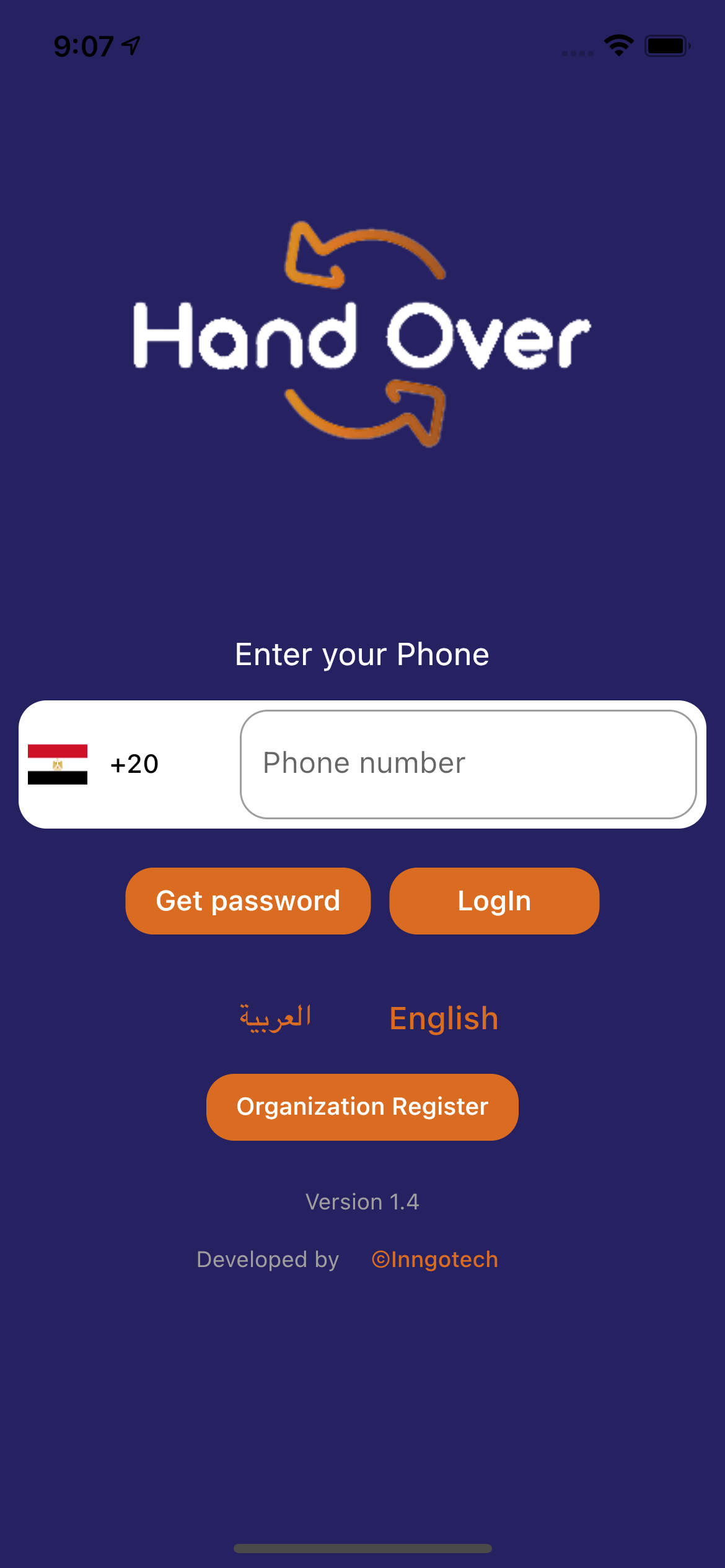
Task: Select English language
Action: coord(444,1019)
